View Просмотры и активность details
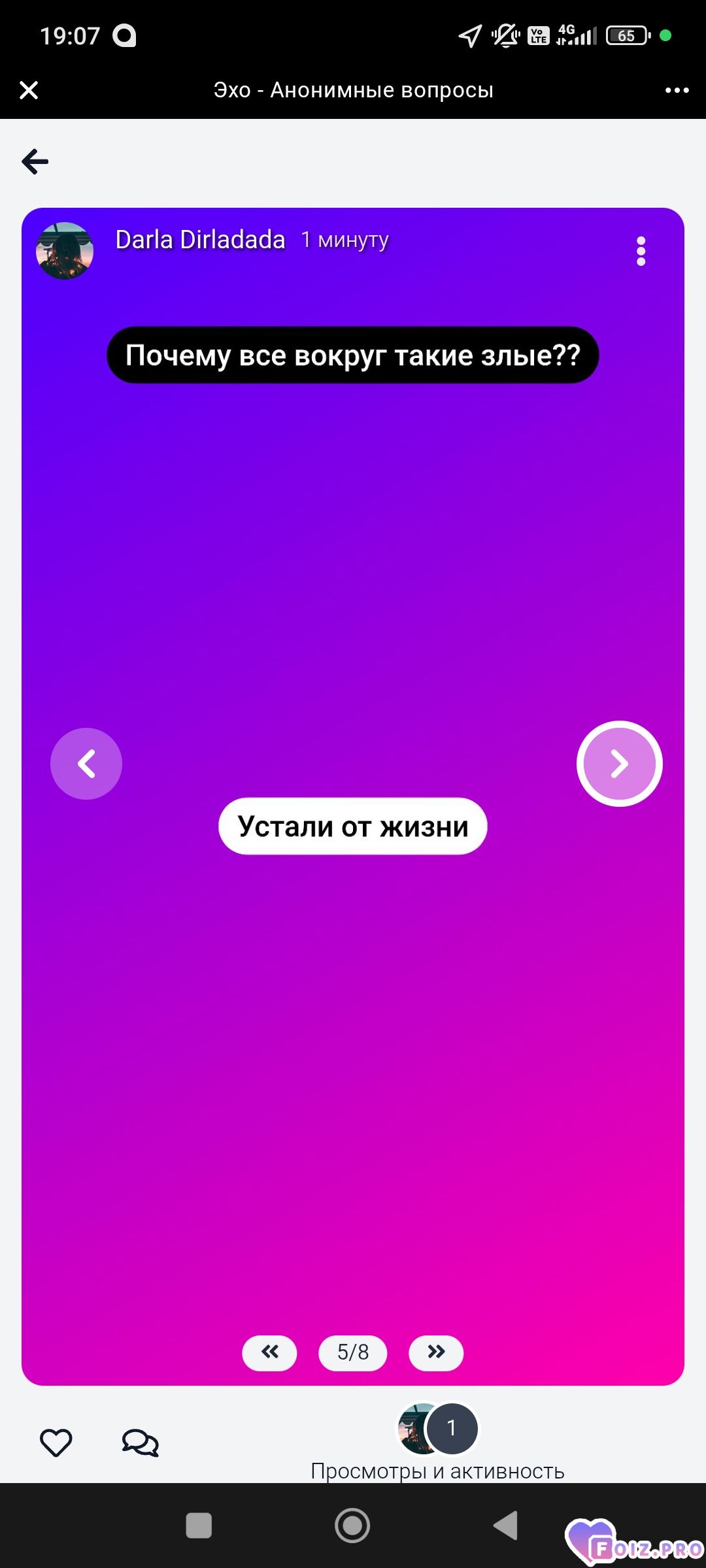The width and height of the screenshot is (706, 1568). tap(437, 1471)
